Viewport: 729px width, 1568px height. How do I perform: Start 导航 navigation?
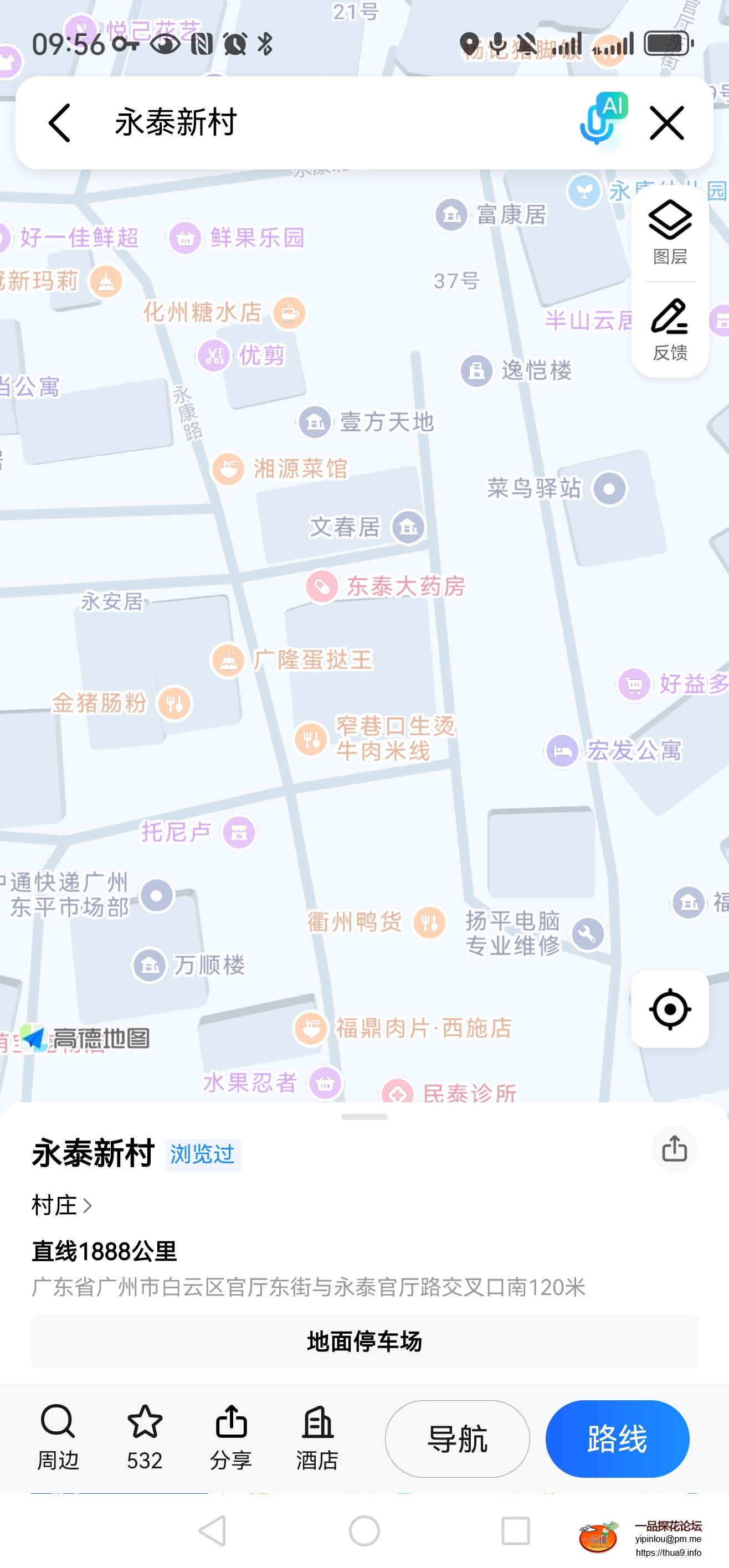(457, 1438)
